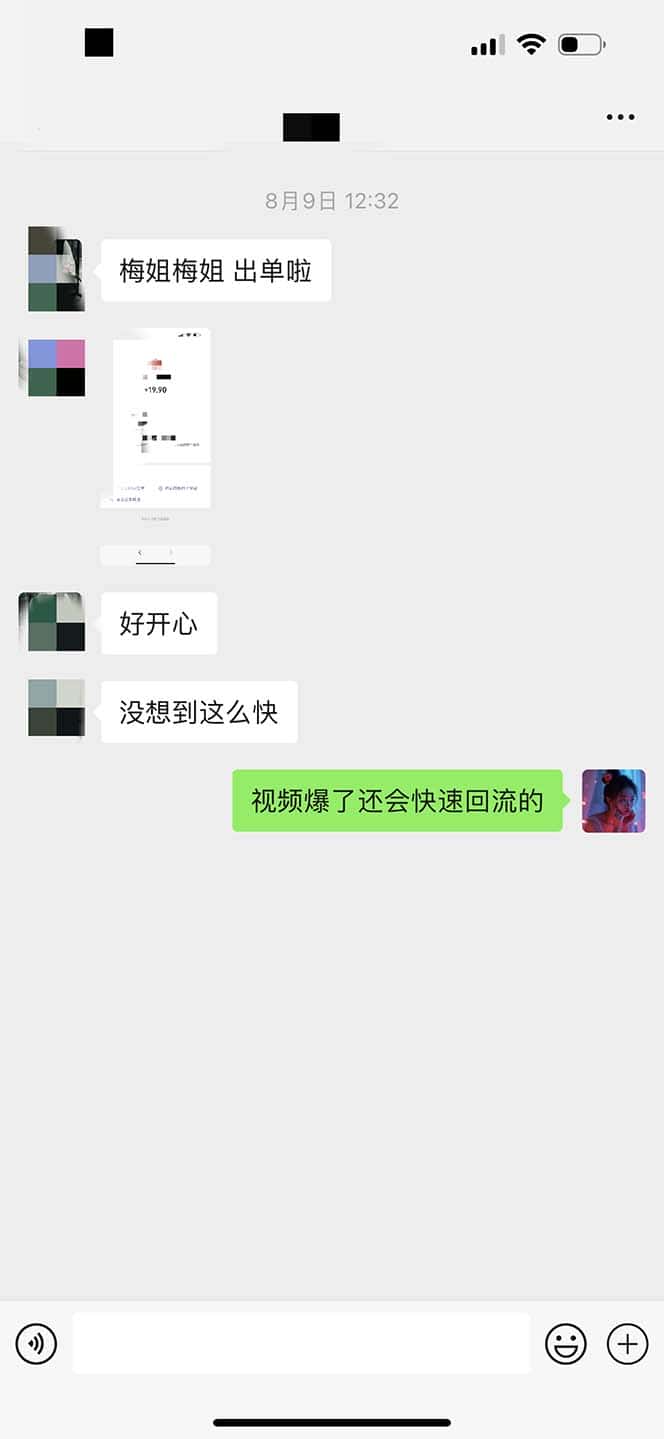
Task: Open the avatar beside "没想到这么快"
Action: click(x=56, y=708)
